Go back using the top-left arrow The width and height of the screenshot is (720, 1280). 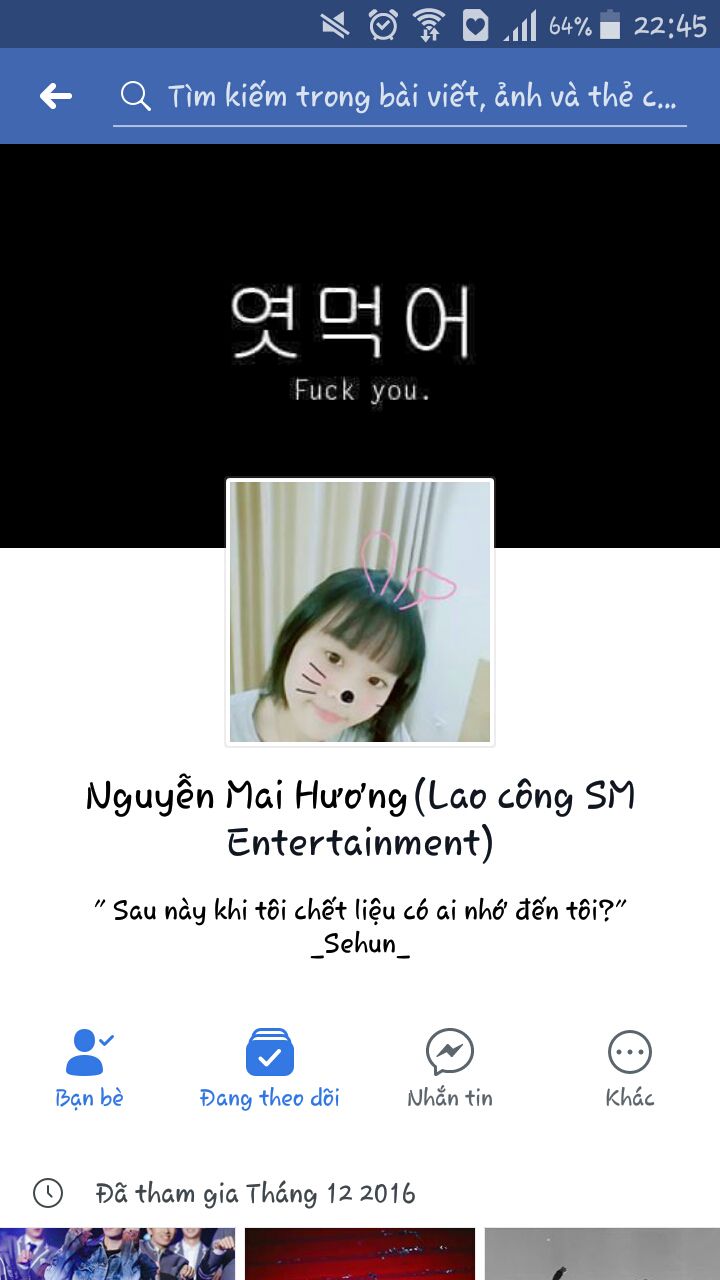[x=56, y=96]
